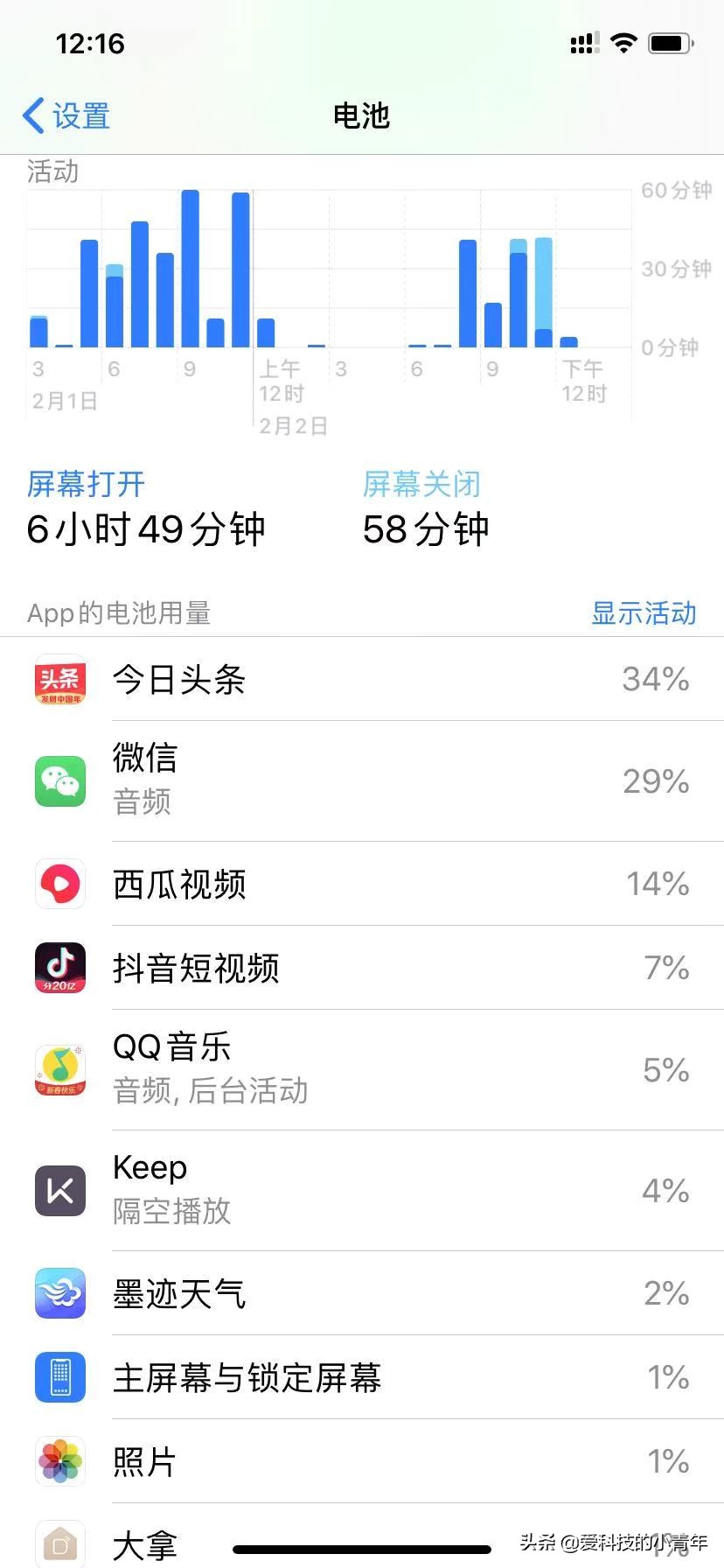Select the 抖音短视频 app icon

pyautogui.click(x=59, y=968)
